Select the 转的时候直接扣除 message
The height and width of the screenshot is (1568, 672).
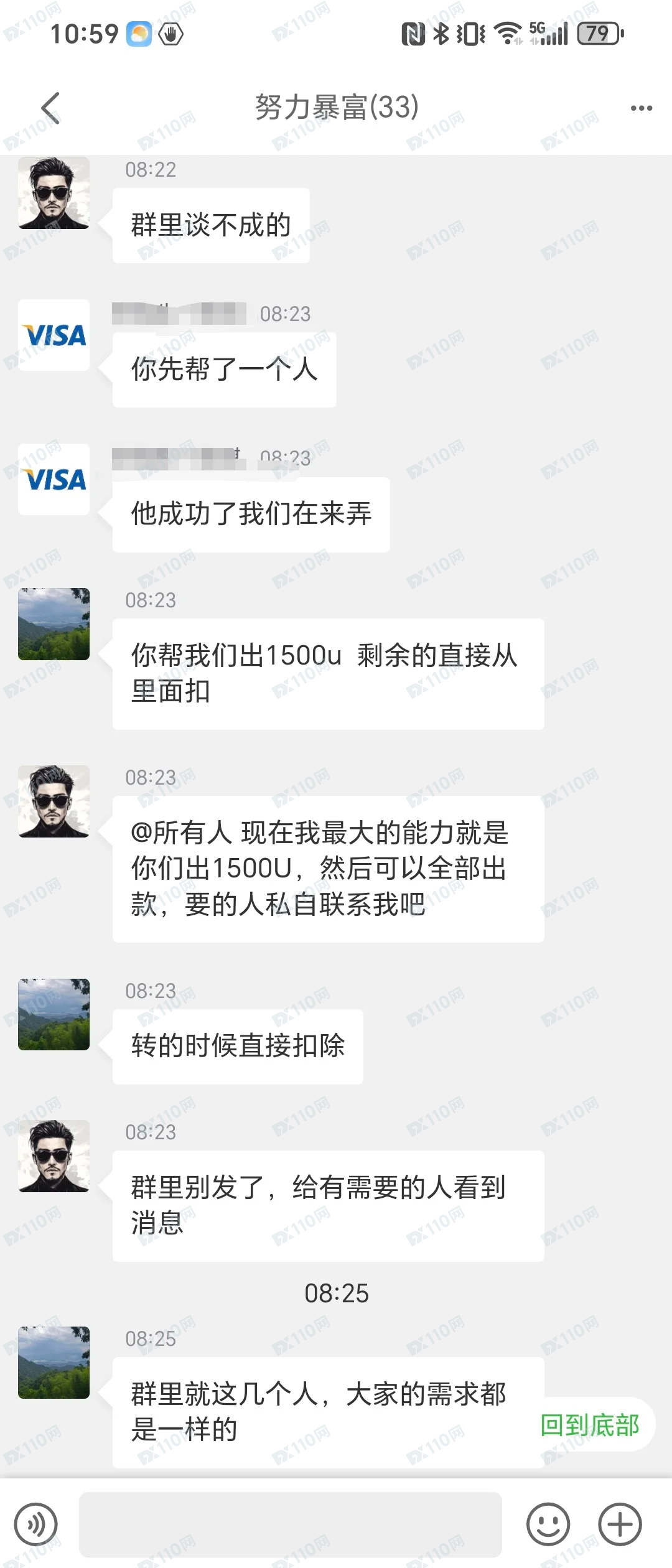tap(238, 1044)
